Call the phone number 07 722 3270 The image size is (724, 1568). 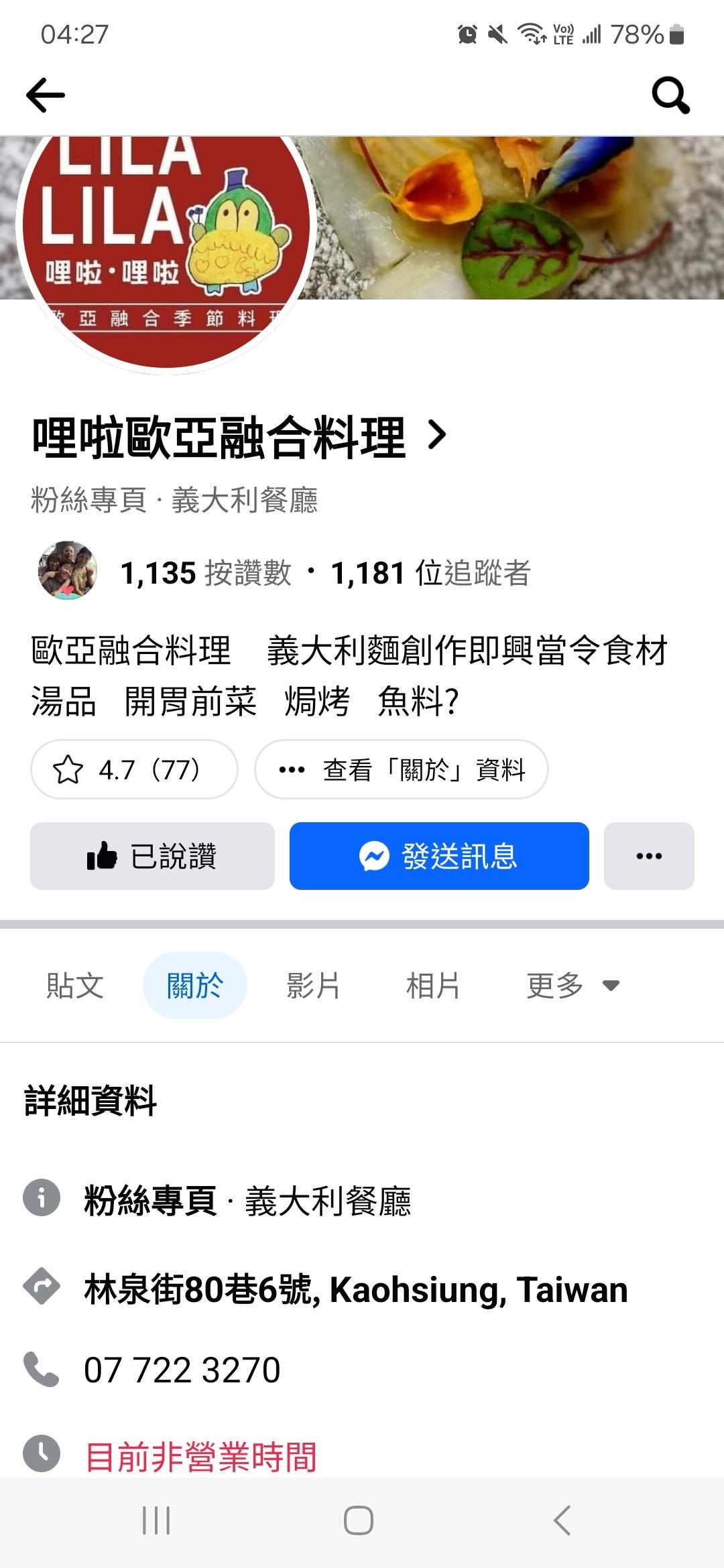click(x=182, y=1370)
